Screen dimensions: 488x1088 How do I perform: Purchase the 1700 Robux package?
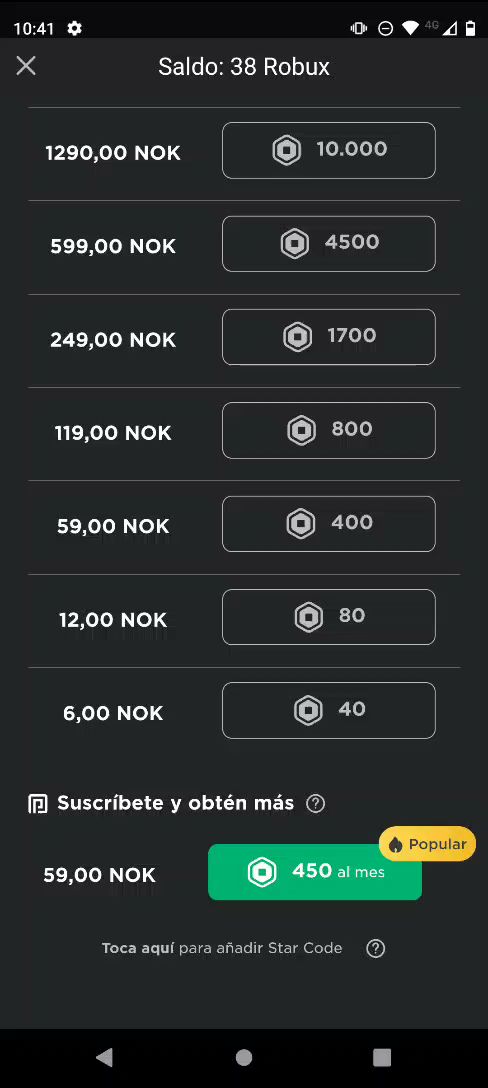pyautogui.click(x=328, y=337)
